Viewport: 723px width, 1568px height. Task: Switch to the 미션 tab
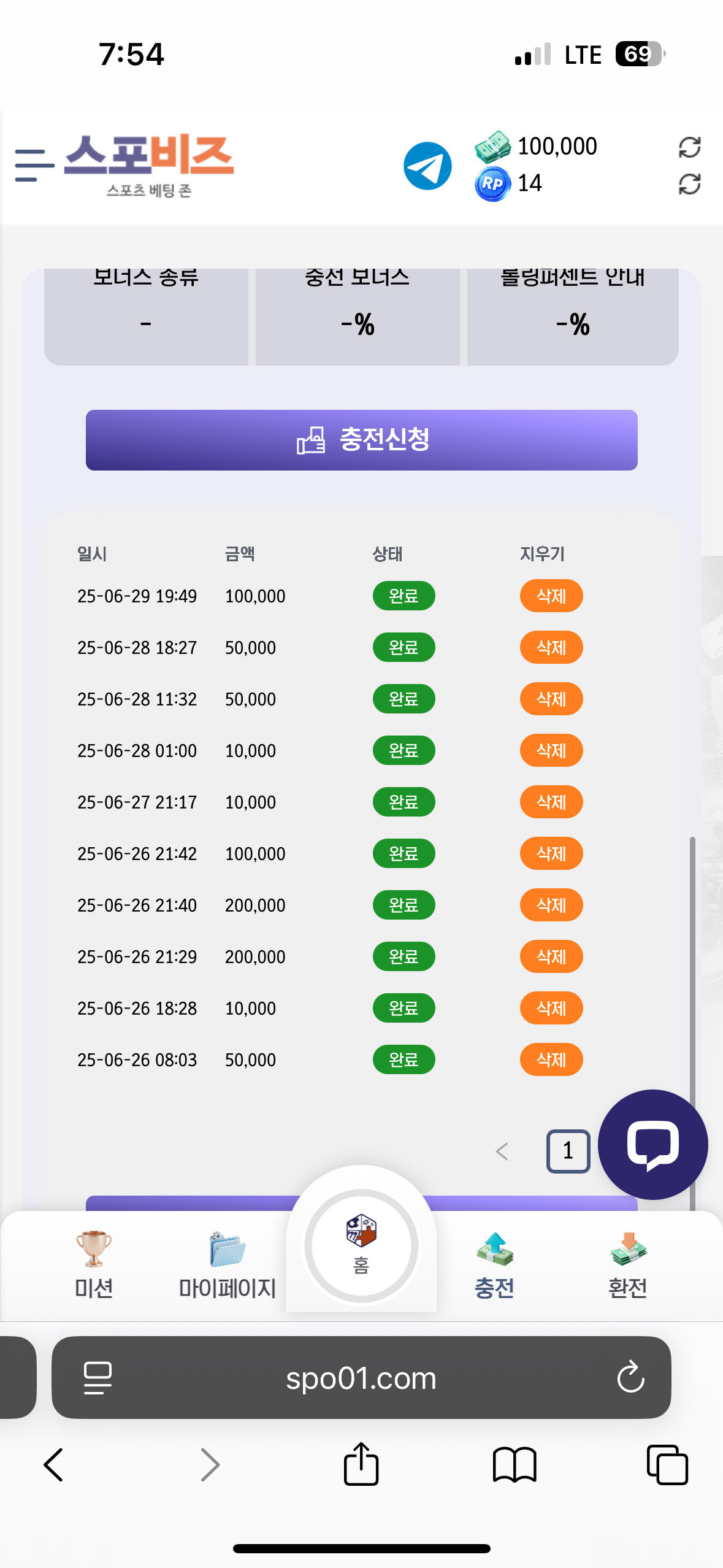(x=94, y=1265)
